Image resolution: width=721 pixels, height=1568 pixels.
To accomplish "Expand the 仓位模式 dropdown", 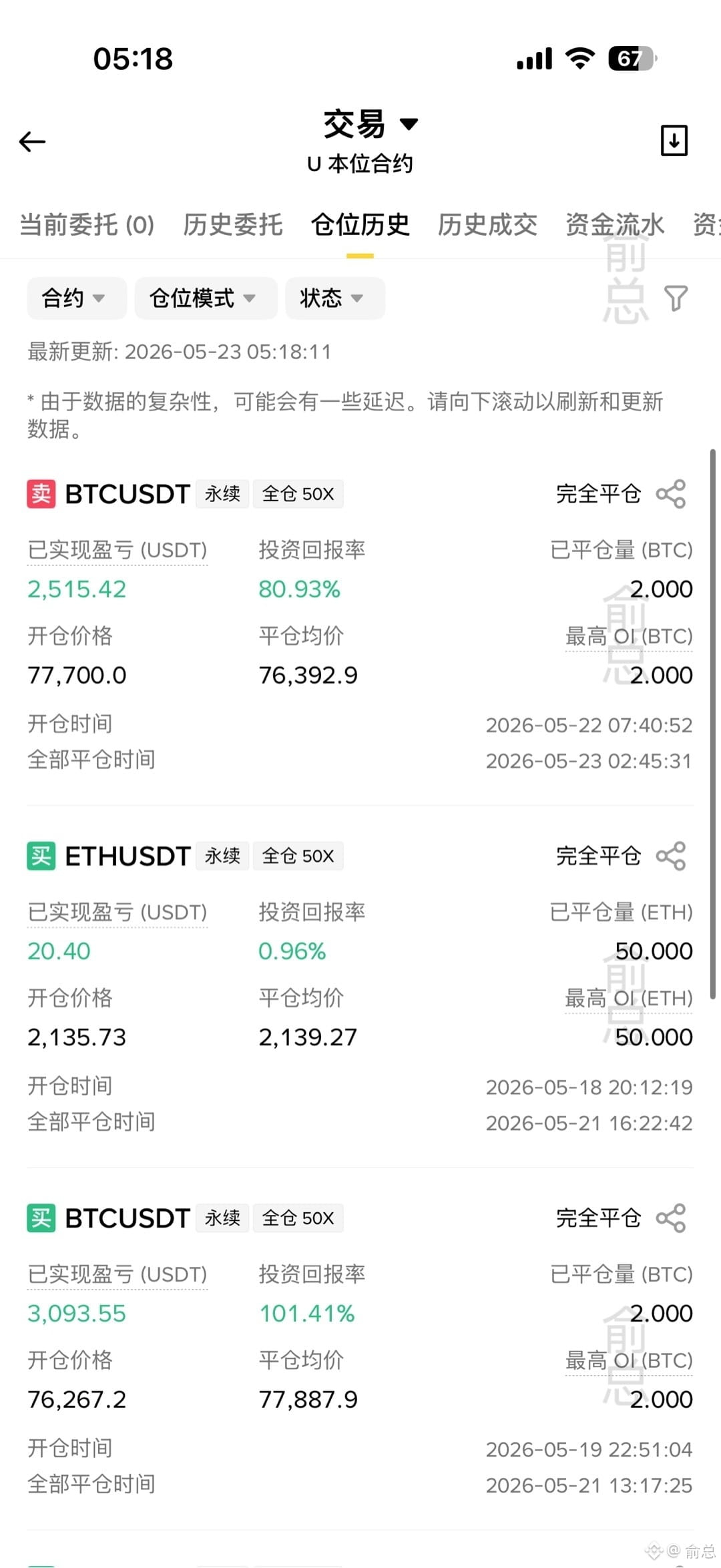I will (206, 298).
